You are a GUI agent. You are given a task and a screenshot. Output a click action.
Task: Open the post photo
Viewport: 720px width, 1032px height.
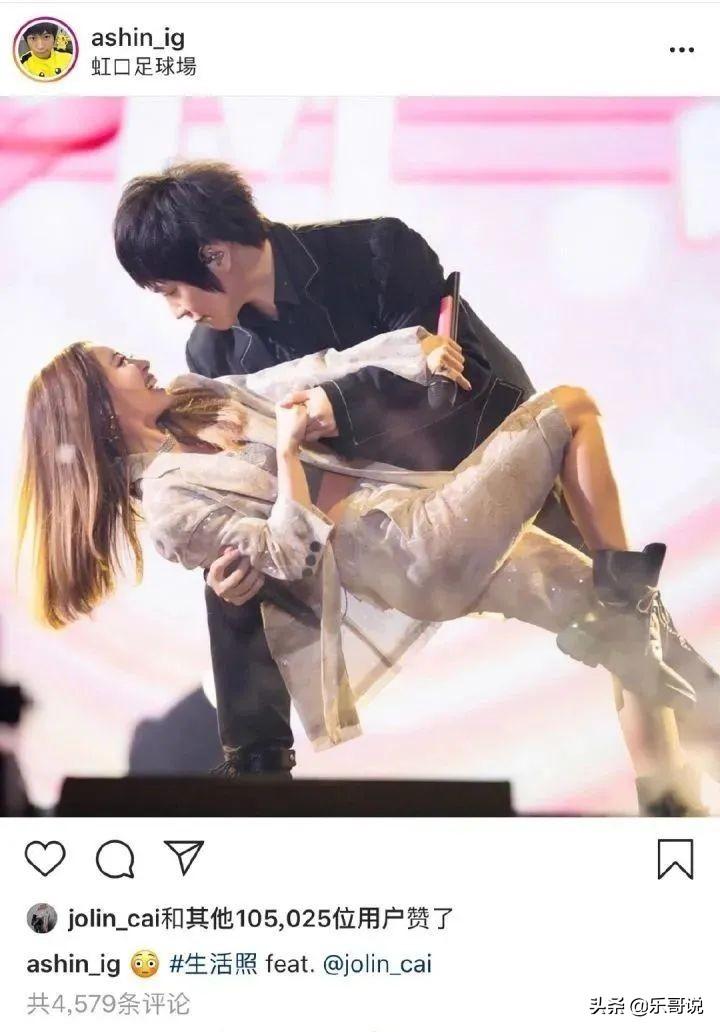pyautogui.click(x=360, y=455)
